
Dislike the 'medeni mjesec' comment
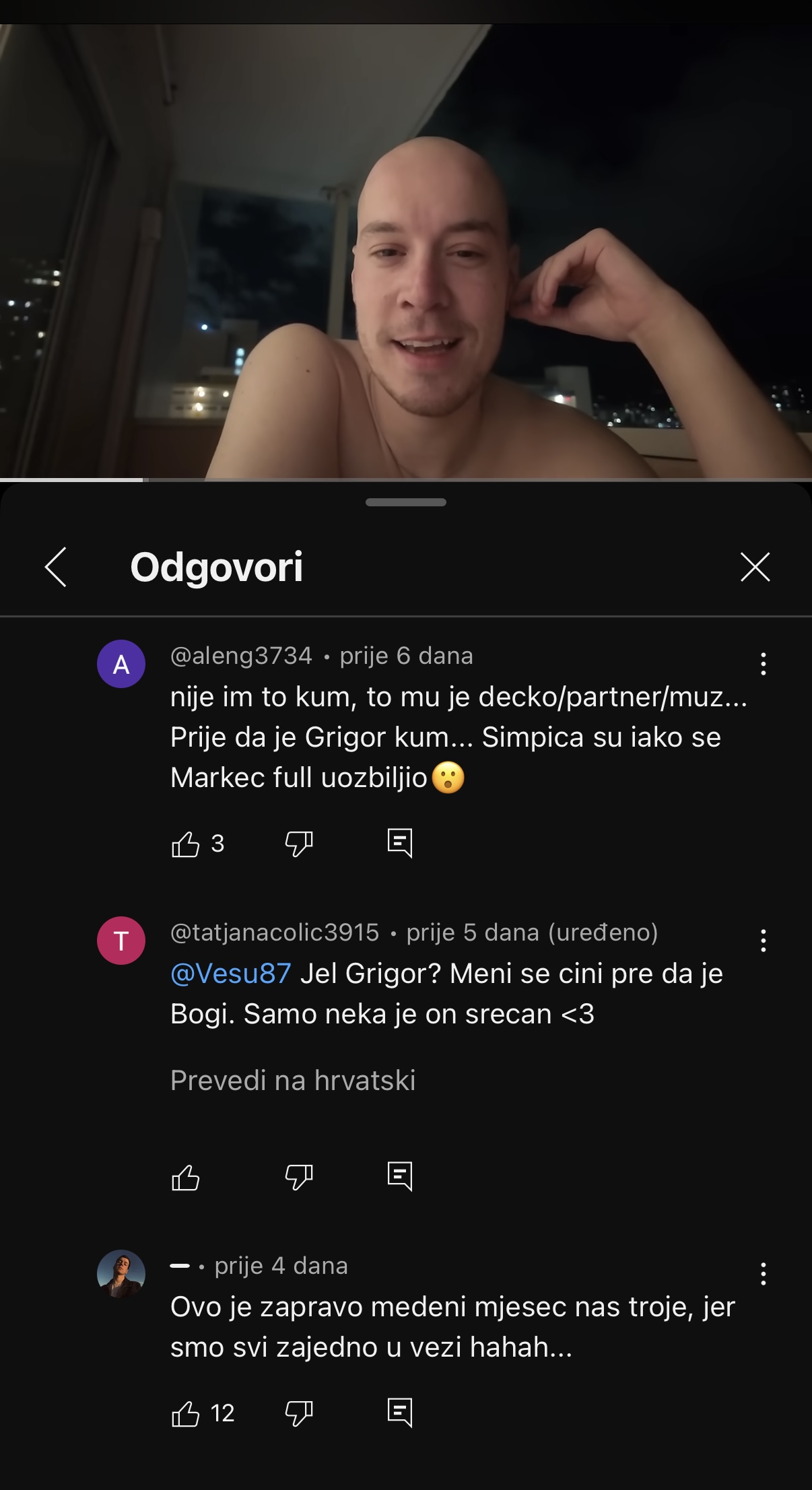coord(298,1413)
